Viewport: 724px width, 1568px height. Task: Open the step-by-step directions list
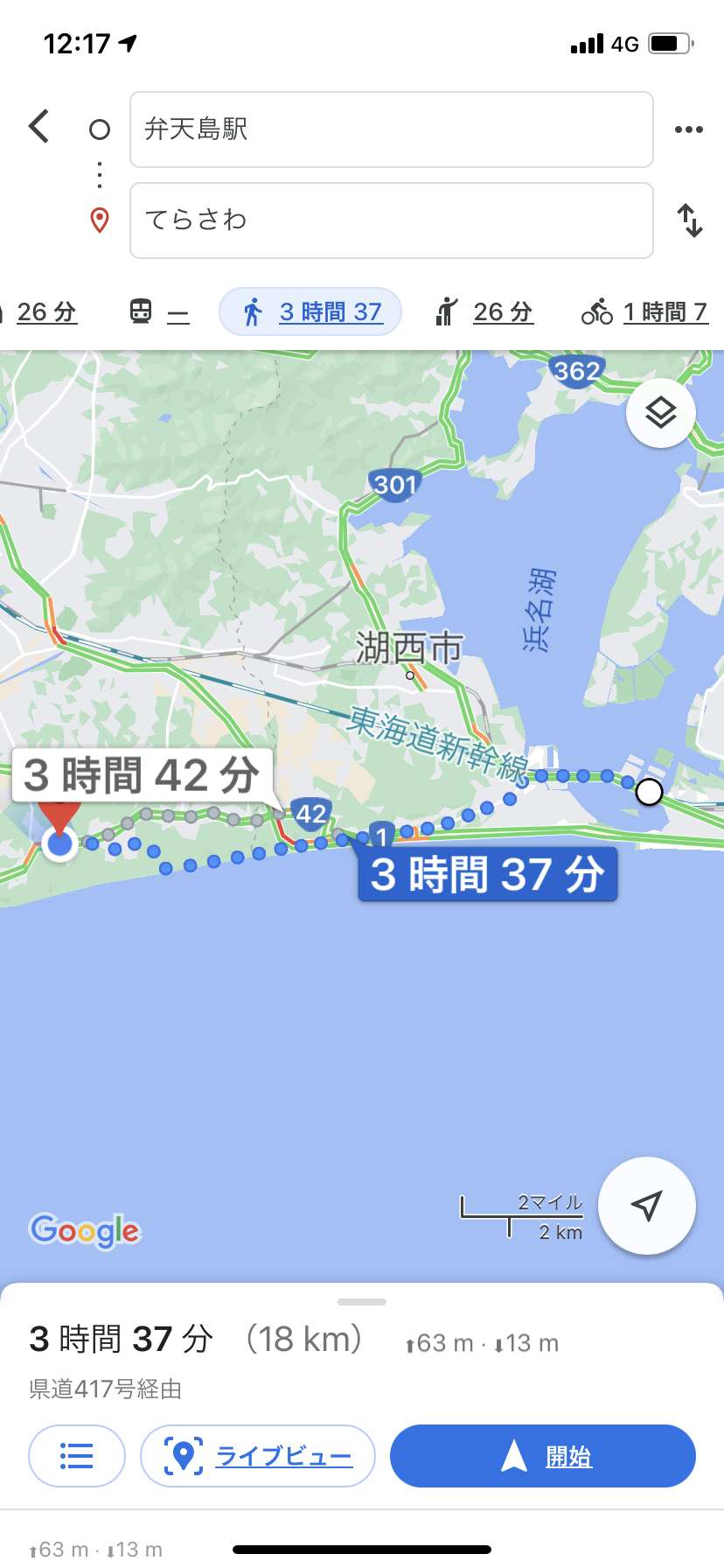click(x=77, y=1456)
